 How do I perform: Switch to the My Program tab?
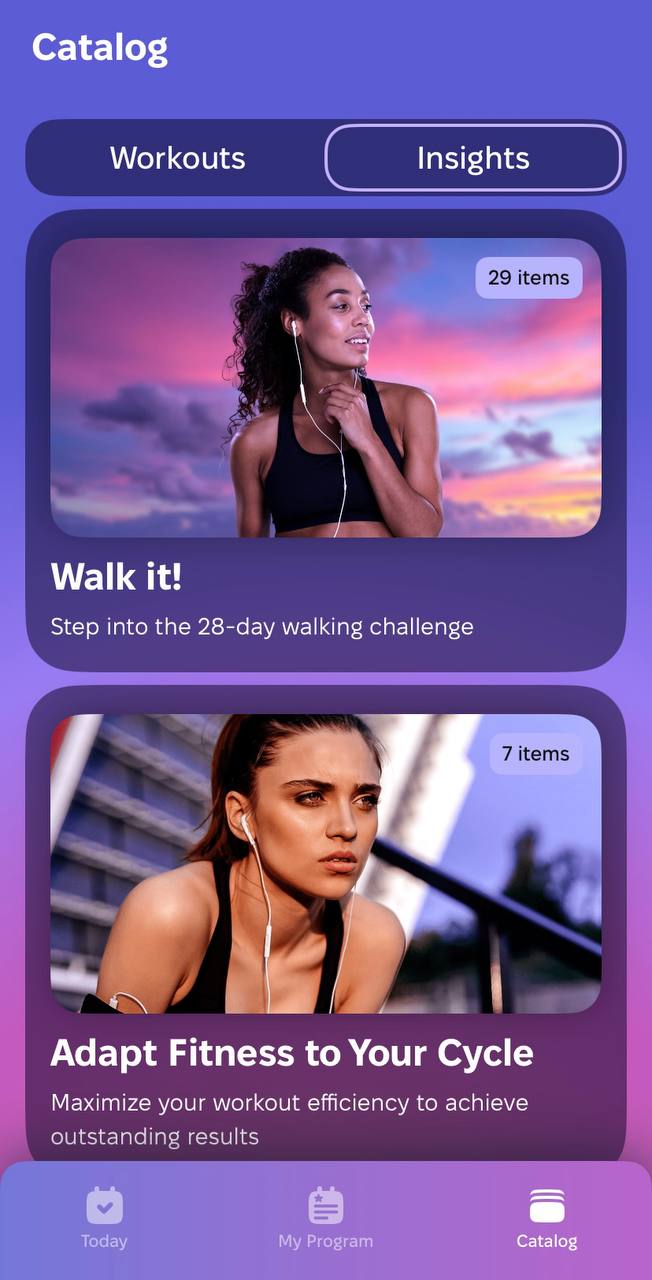click(x=325, y=1218)
